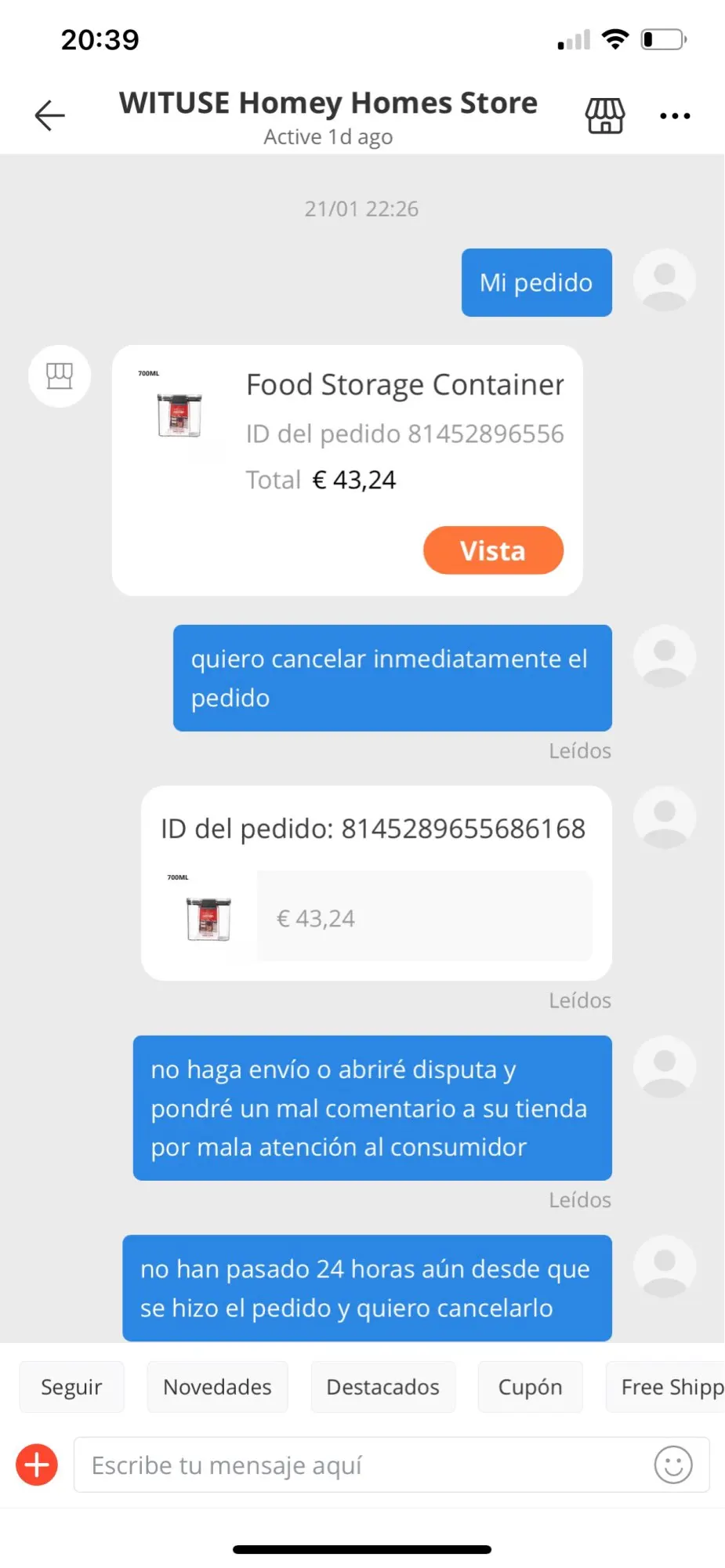
Task: Open the store avatar beside the order card
Action: click(x=60, y=376)
